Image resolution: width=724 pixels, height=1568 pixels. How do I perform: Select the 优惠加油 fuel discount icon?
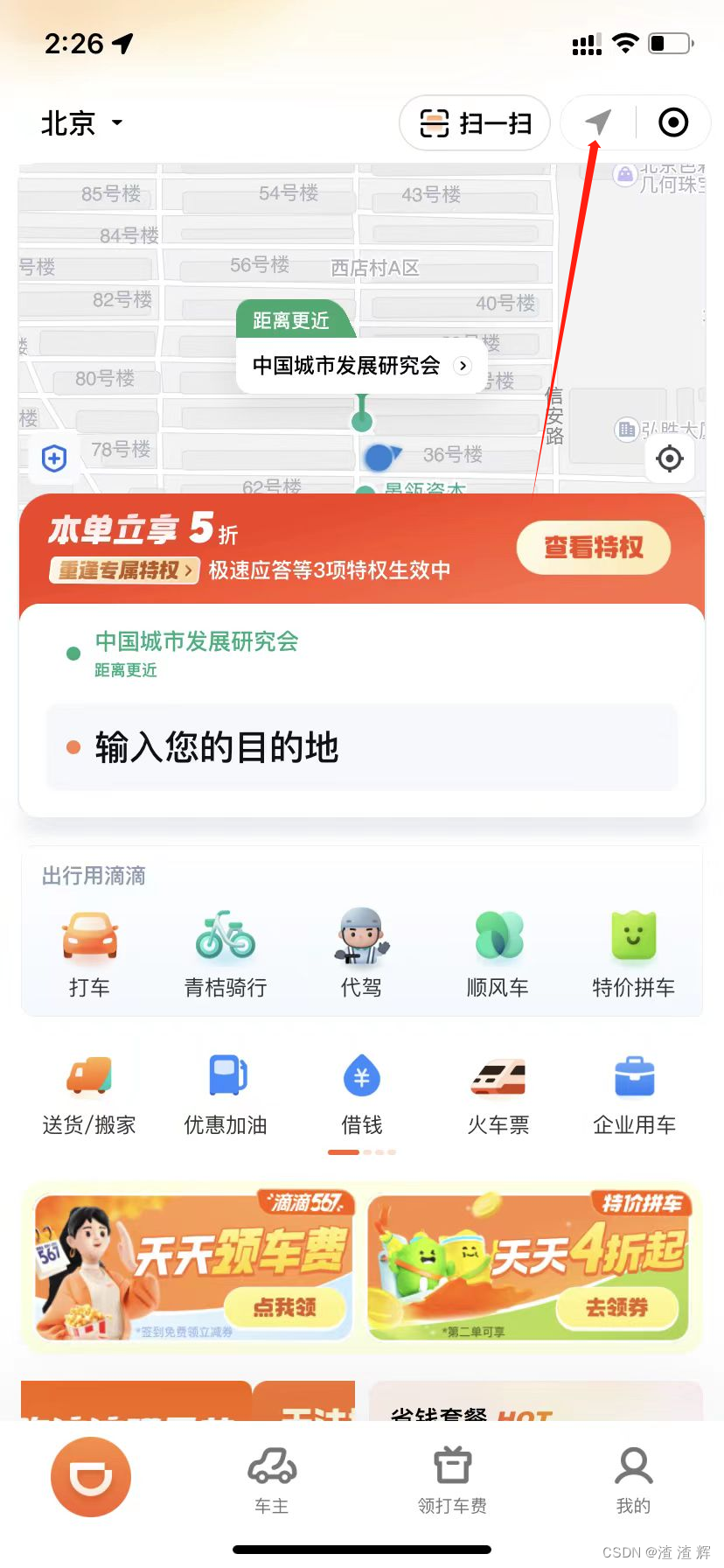pyautogui.click(x=225, y=1088)
